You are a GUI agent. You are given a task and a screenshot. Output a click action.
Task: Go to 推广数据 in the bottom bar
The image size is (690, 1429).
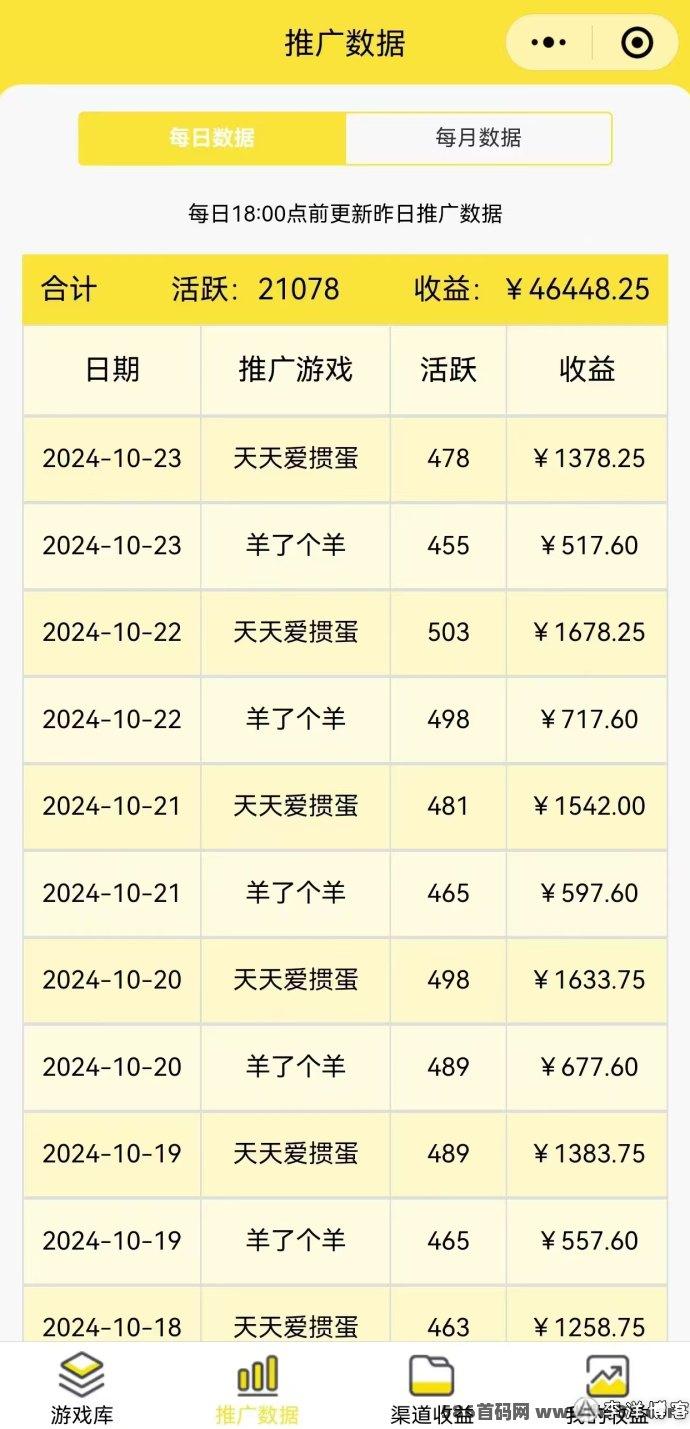tap(257, 1389)
